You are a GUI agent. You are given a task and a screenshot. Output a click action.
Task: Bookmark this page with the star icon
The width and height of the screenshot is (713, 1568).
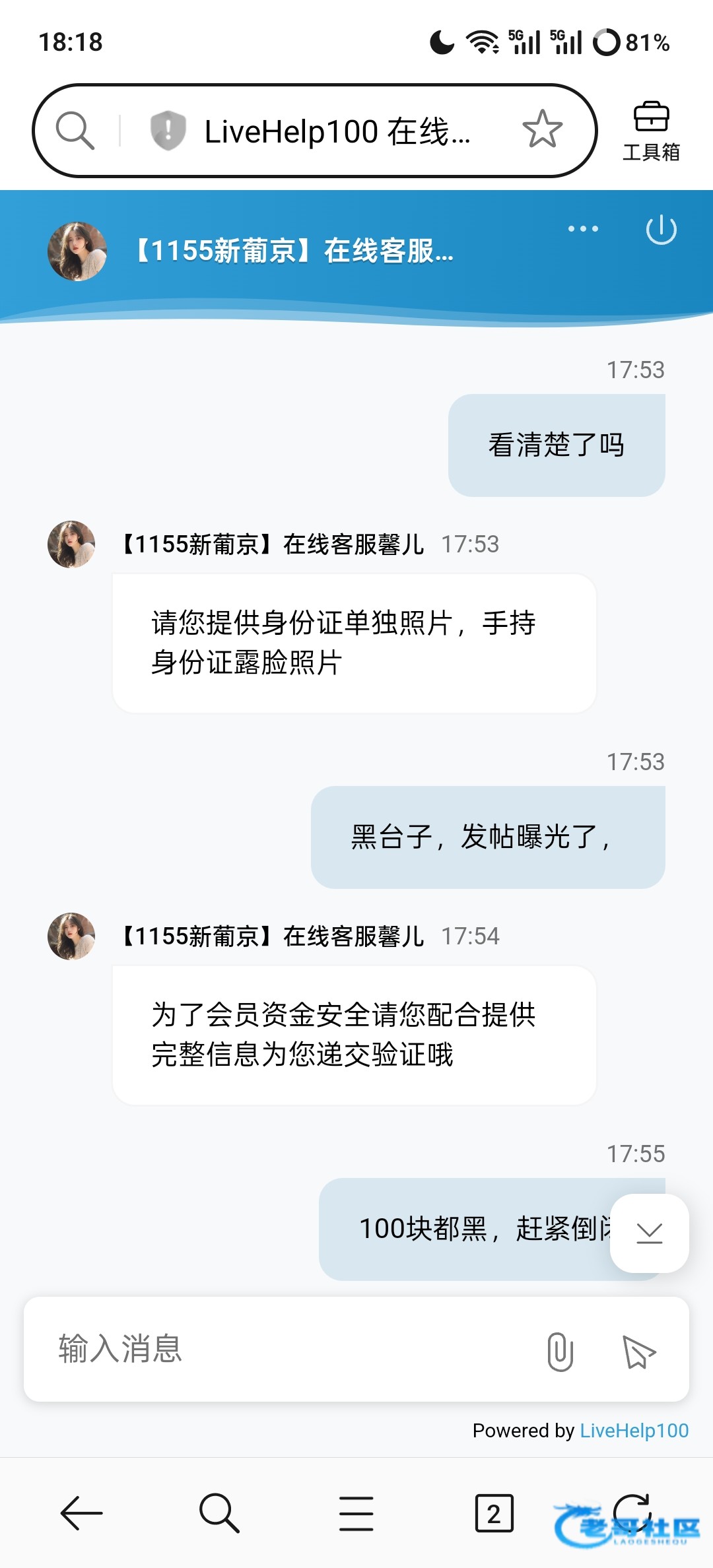[x=542, y=129]
